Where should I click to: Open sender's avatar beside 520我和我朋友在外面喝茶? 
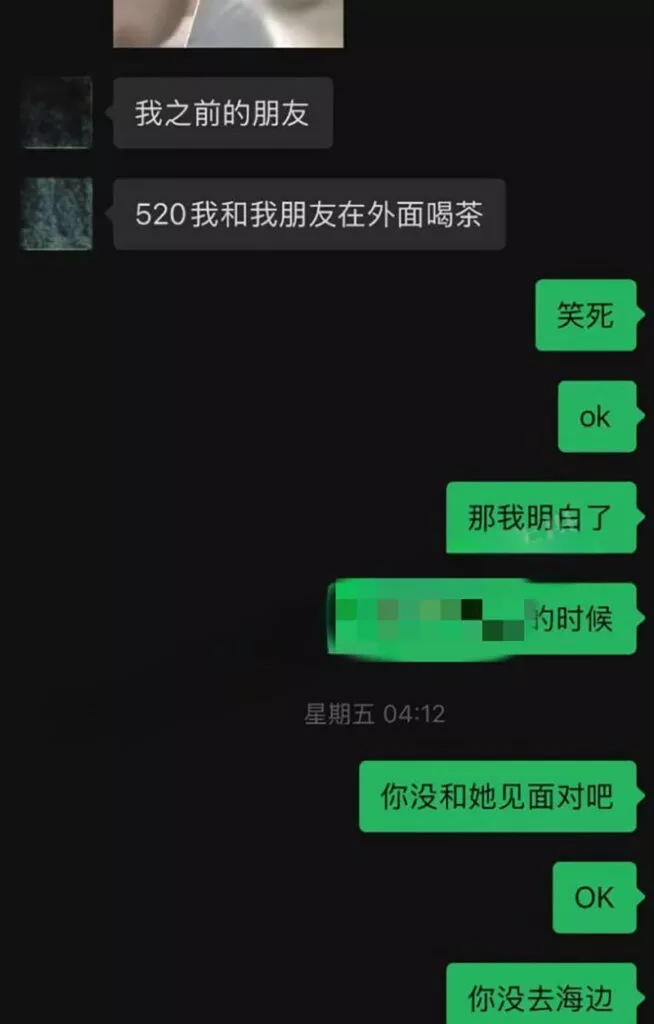(57, 214)
